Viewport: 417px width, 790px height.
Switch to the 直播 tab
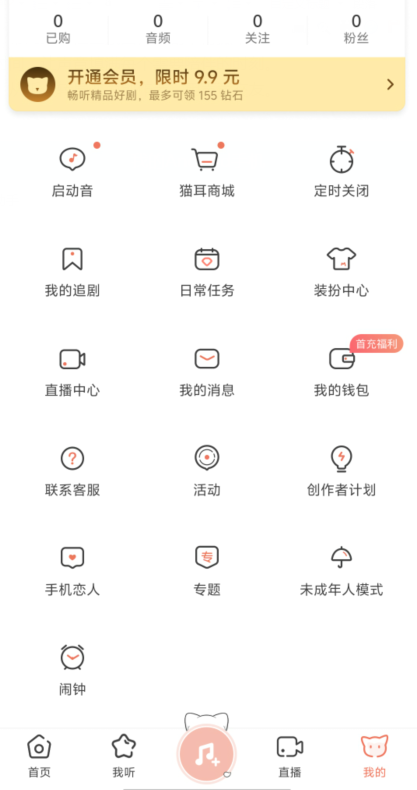pyautogui.click(x=290, y=756)
